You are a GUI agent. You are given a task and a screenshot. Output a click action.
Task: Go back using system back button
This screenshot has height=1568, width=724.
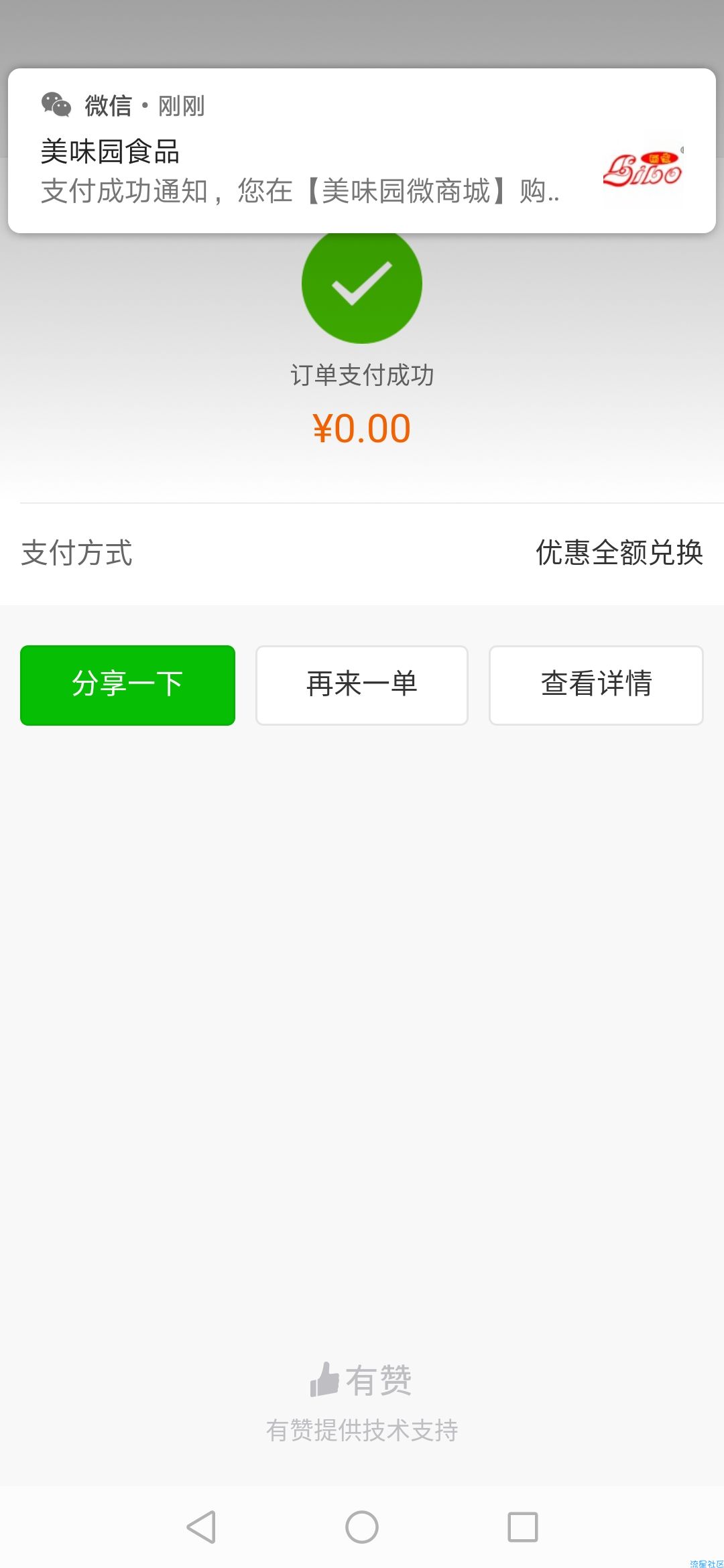[x=201, y=1527]
